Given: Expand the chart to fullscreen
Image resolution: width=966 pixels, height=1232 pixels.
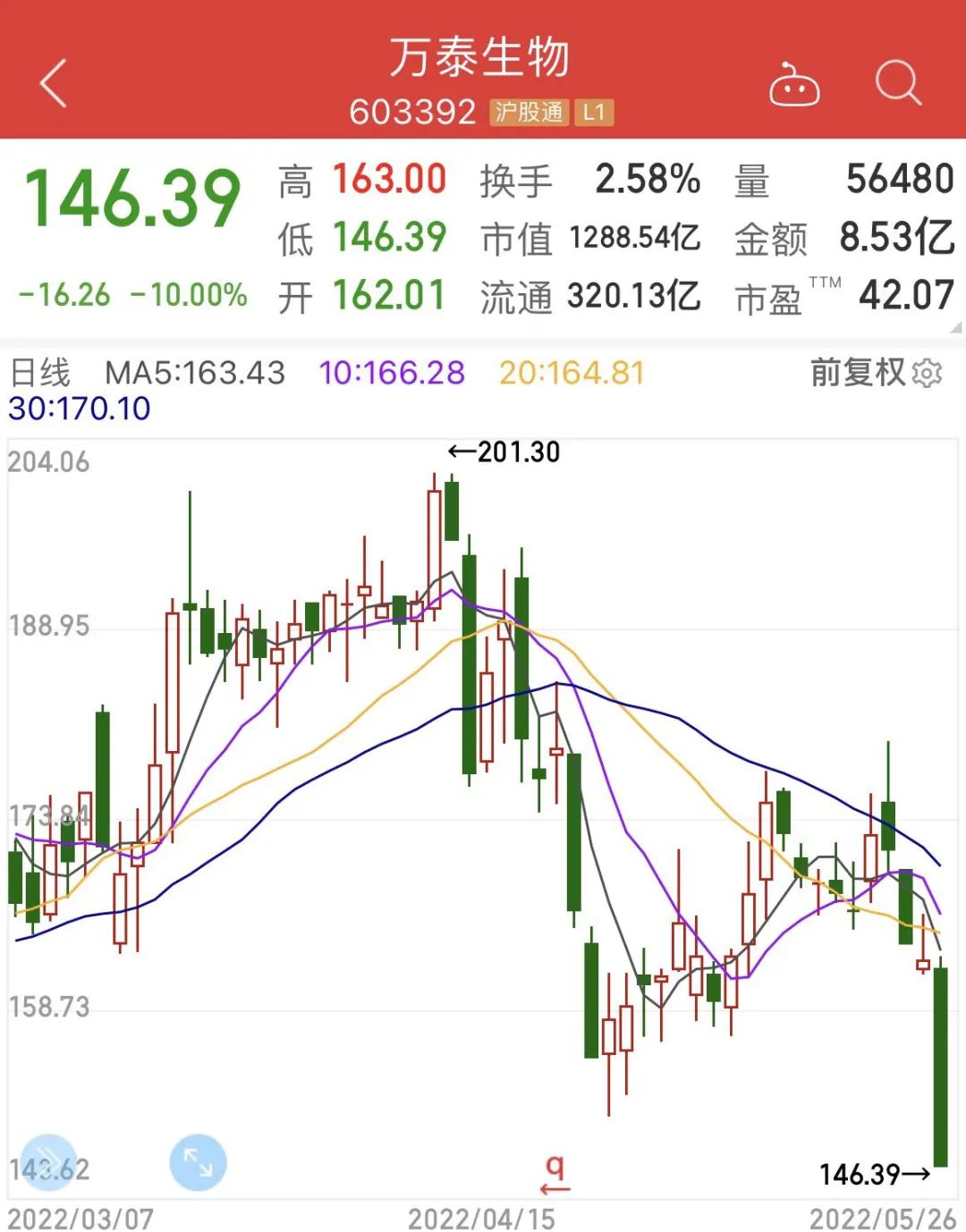Looking at the screenshot, I should click(x=198, y=1162).
